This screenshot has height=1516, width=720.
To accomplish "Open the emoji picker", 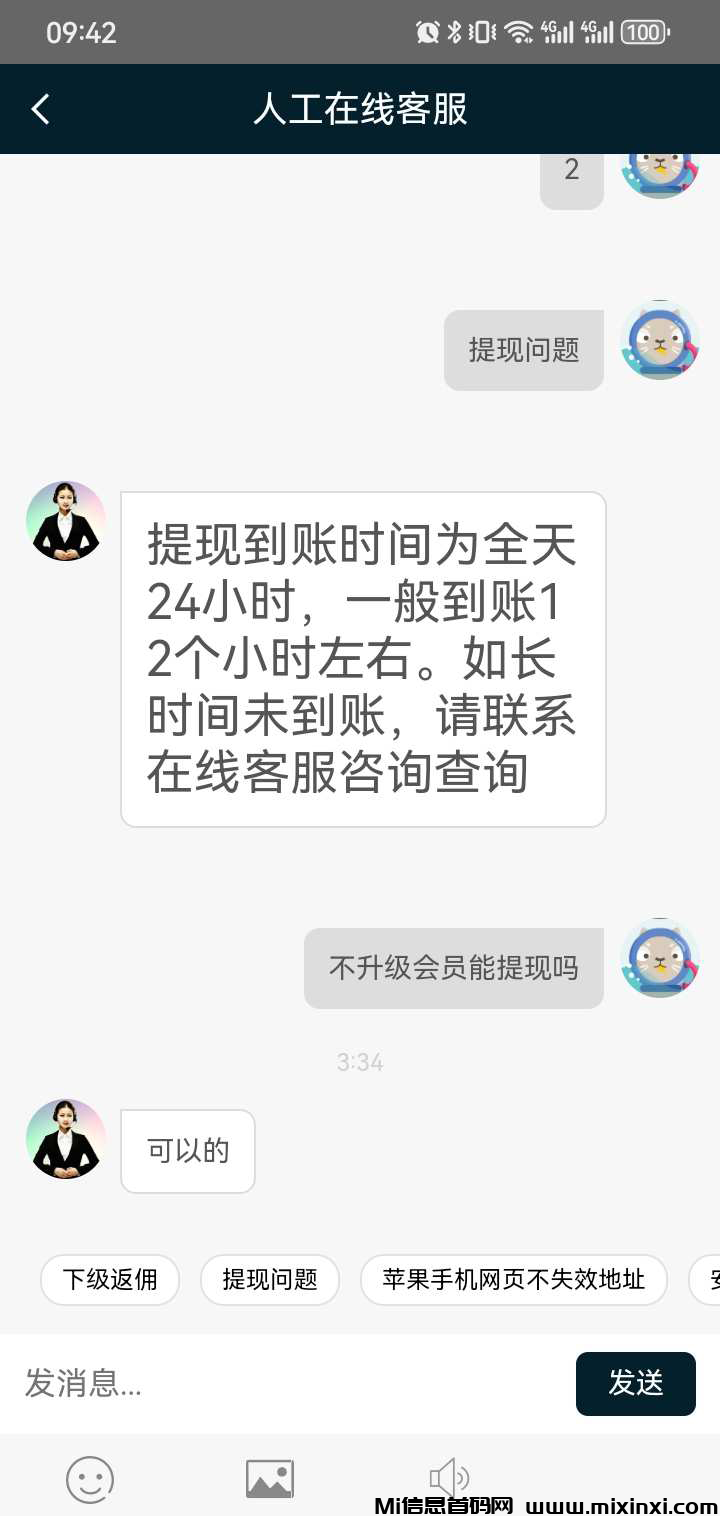I will coord(90,1479).
